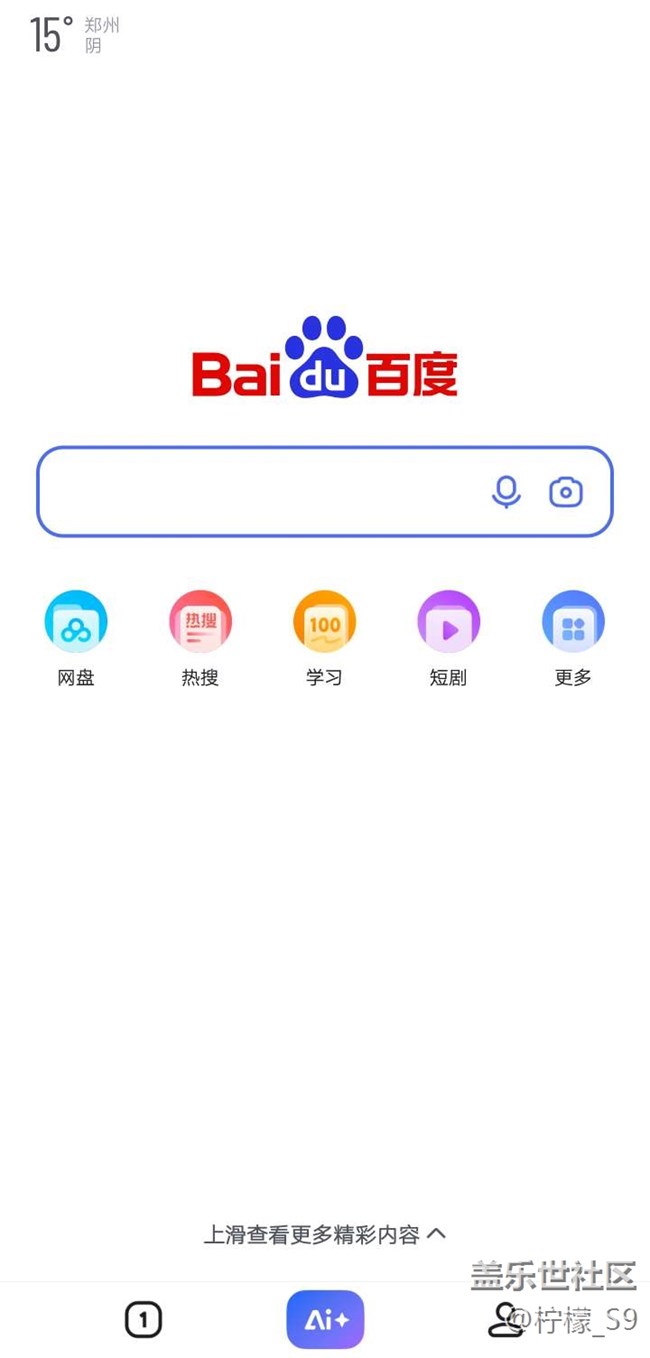Open the 短剧 short dramas shortcut
Image resolution: width=650 pixels, height=1358 pixels.
(448, 623)
